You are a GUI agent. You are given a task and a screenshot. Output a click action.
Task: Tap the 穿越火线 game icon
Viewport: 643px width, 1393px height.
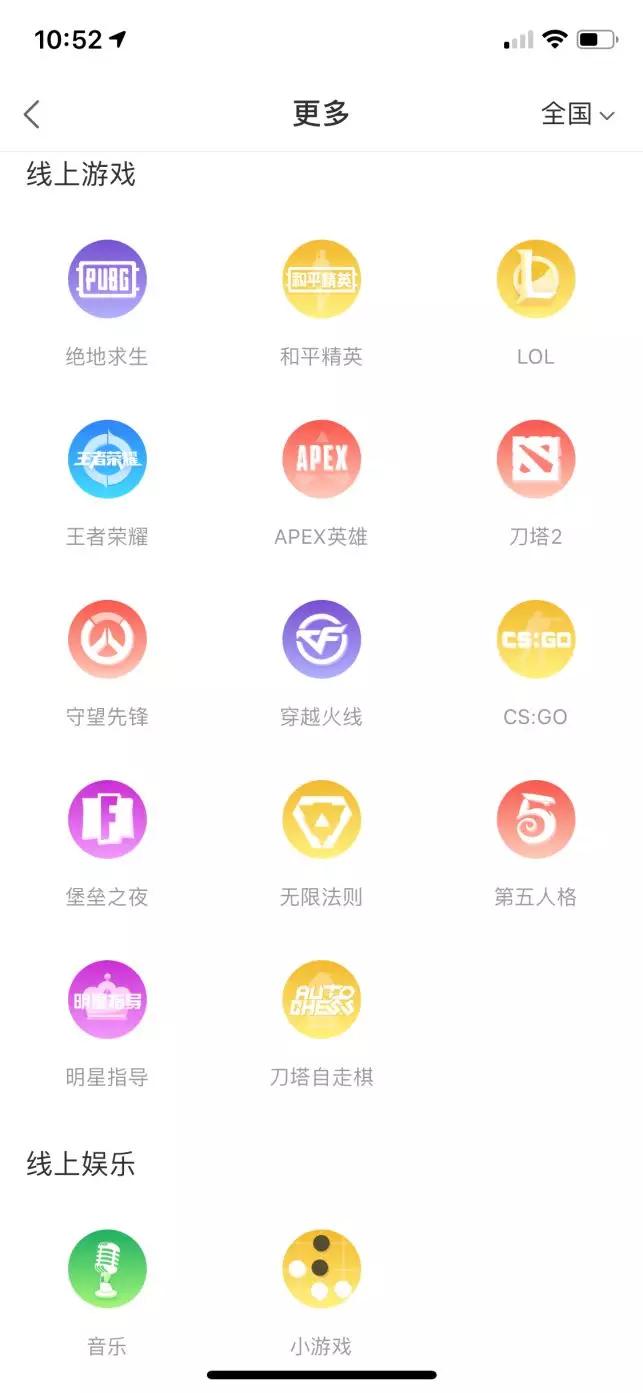pos(321,639)
